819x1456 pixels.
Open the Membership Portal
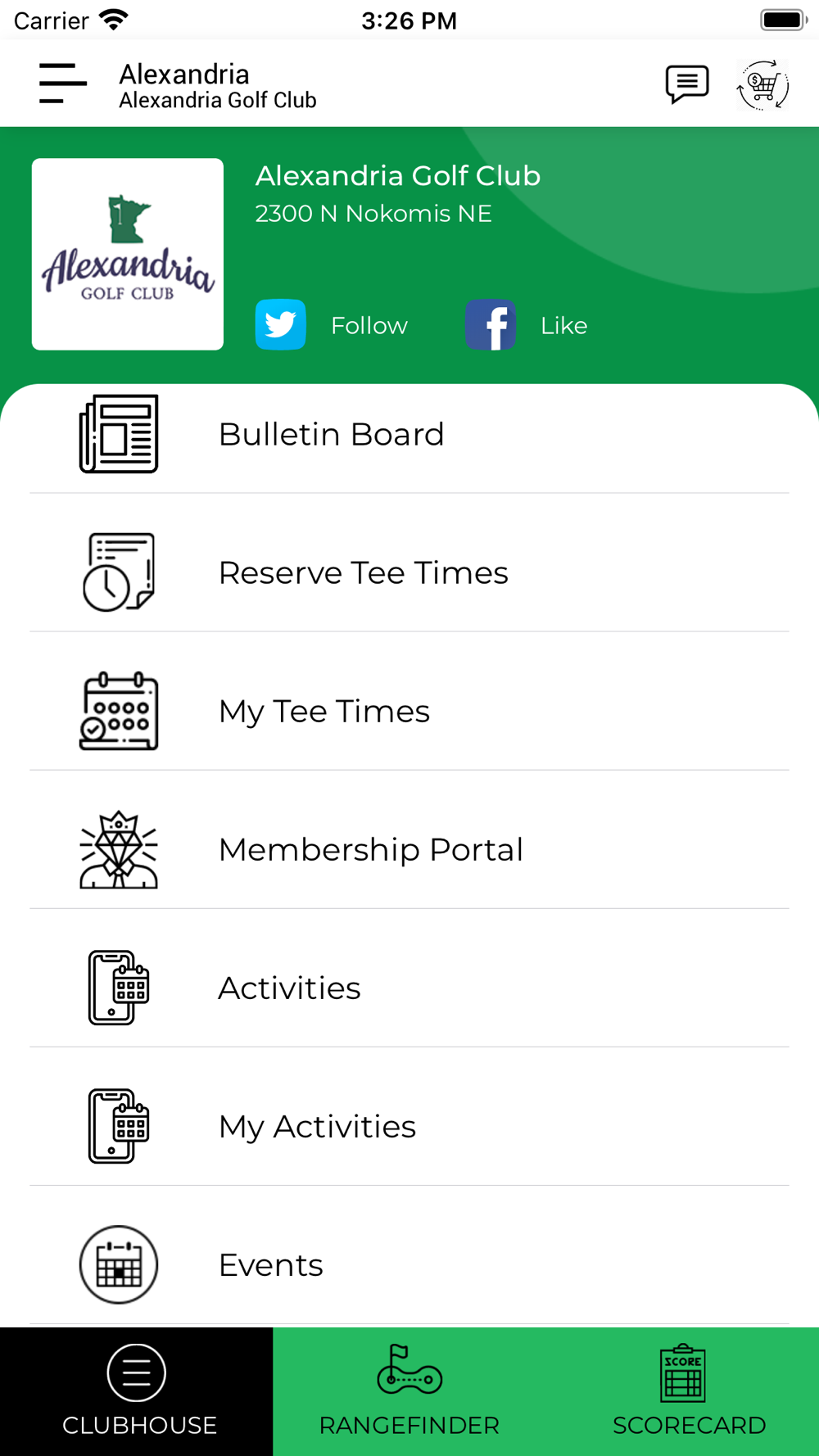tap(409, 849)
